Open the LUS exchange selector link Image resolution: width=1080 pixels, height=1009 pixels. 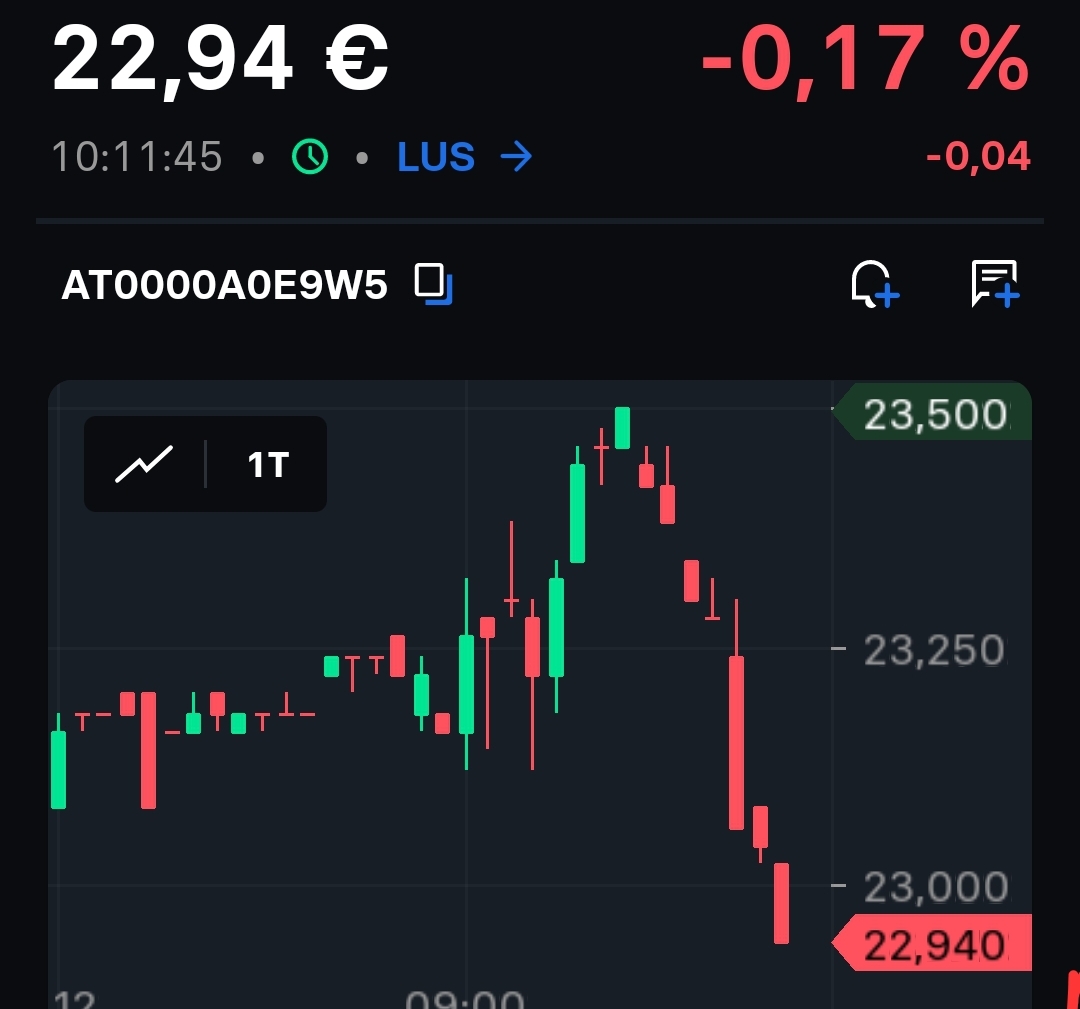[465, 157]
